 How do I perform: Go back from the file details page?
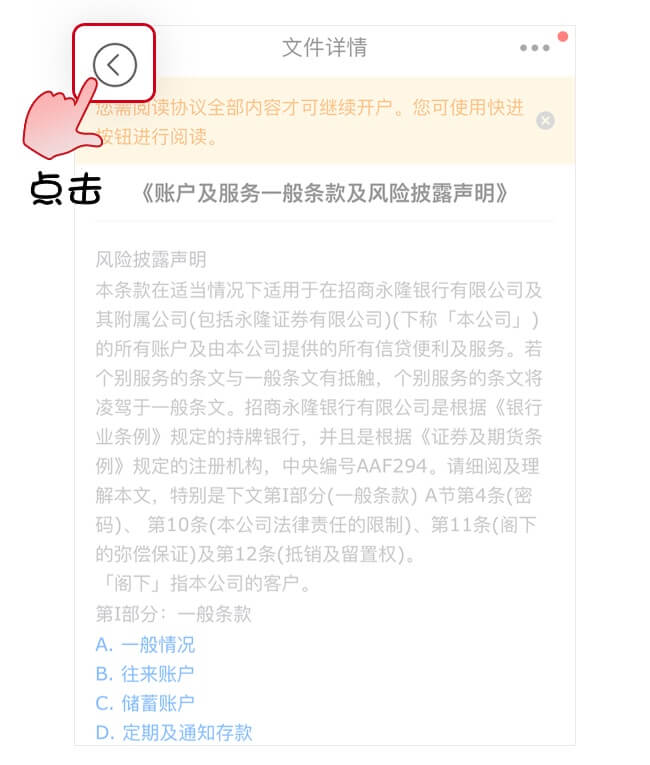114,65
